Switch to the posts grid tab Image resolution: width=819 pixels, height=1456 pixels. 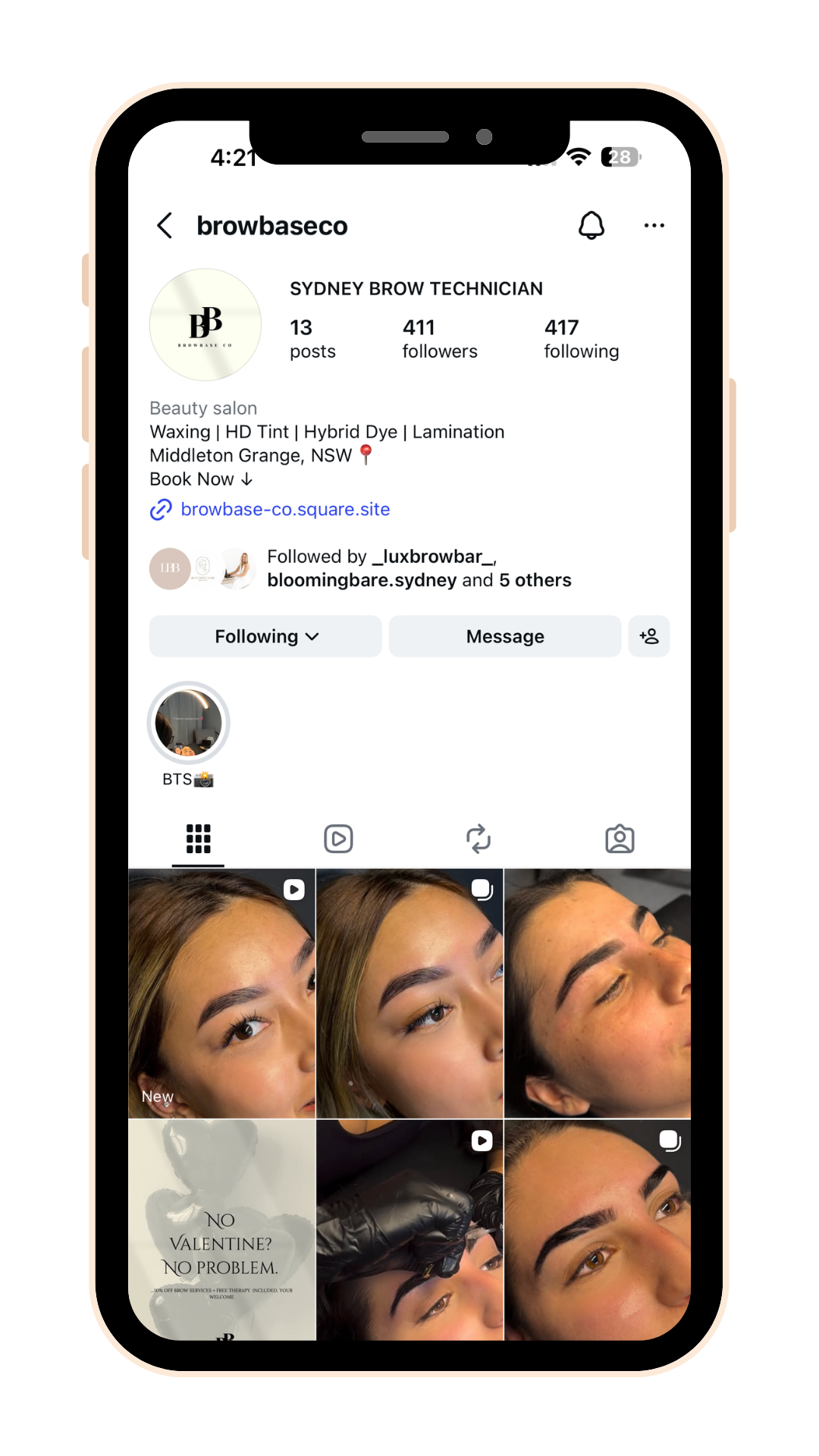(198, 839)
